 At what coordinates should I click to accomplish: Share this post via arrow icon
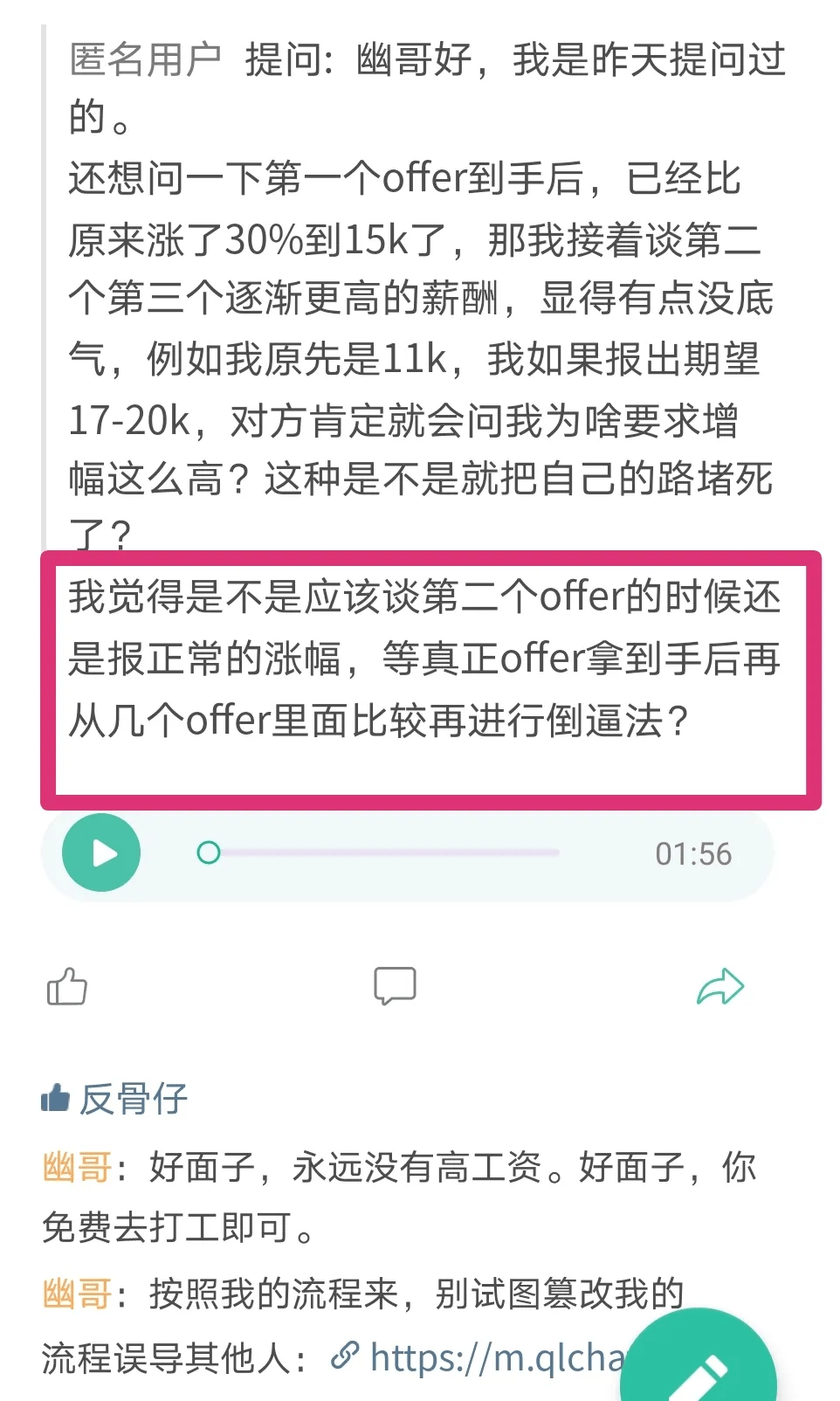(x=720, y=987)
